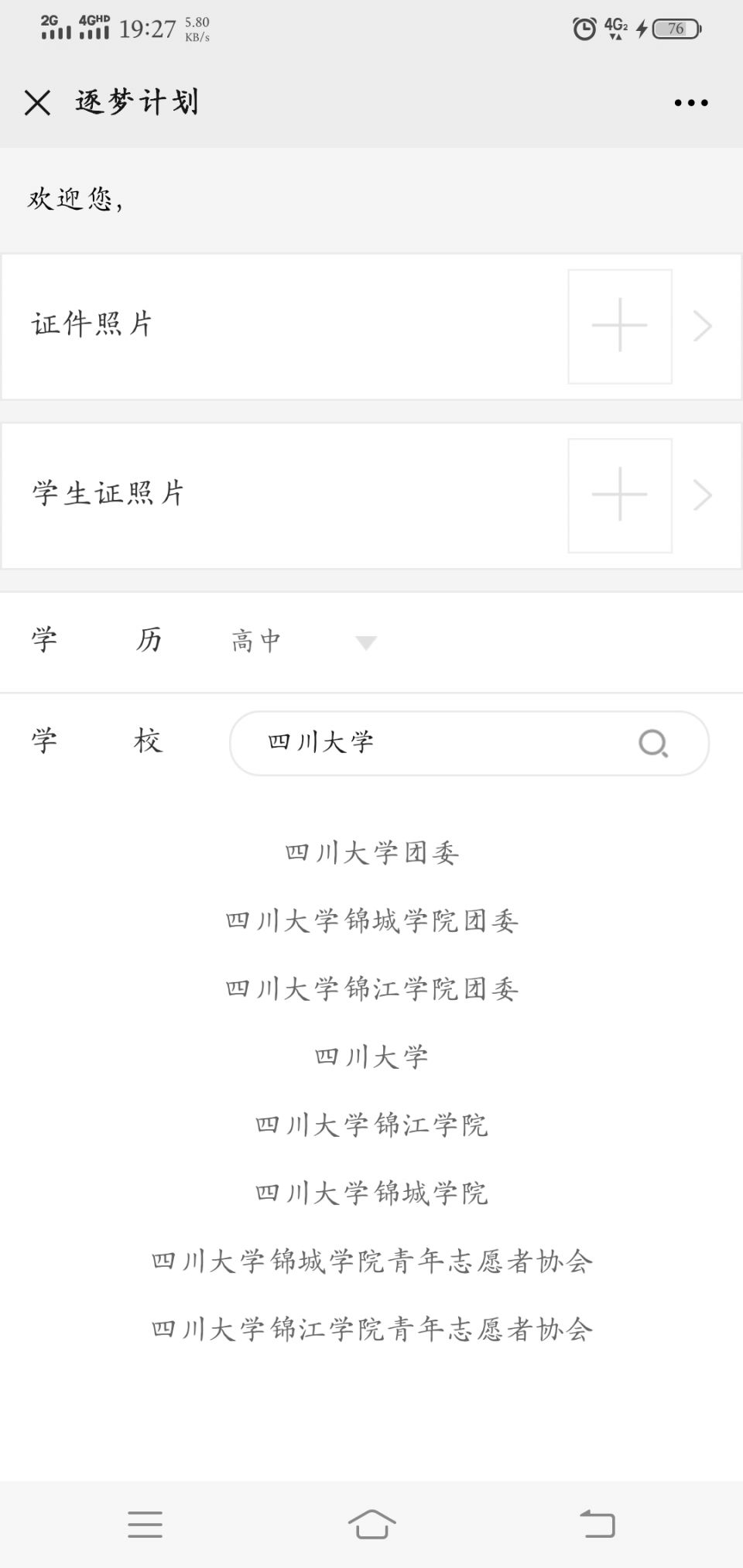Add a 学生证照片 photo
743x1568 pixels.
coord(619,495)
